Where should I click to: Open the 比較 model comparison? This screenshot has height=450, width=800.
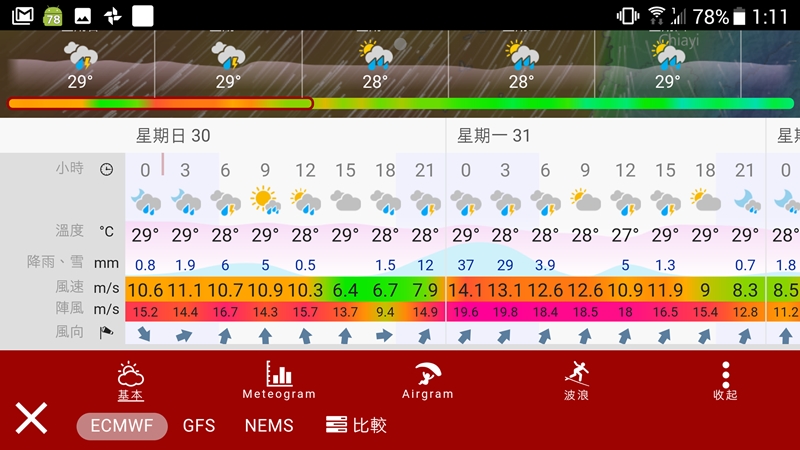[x=356, y=425]
